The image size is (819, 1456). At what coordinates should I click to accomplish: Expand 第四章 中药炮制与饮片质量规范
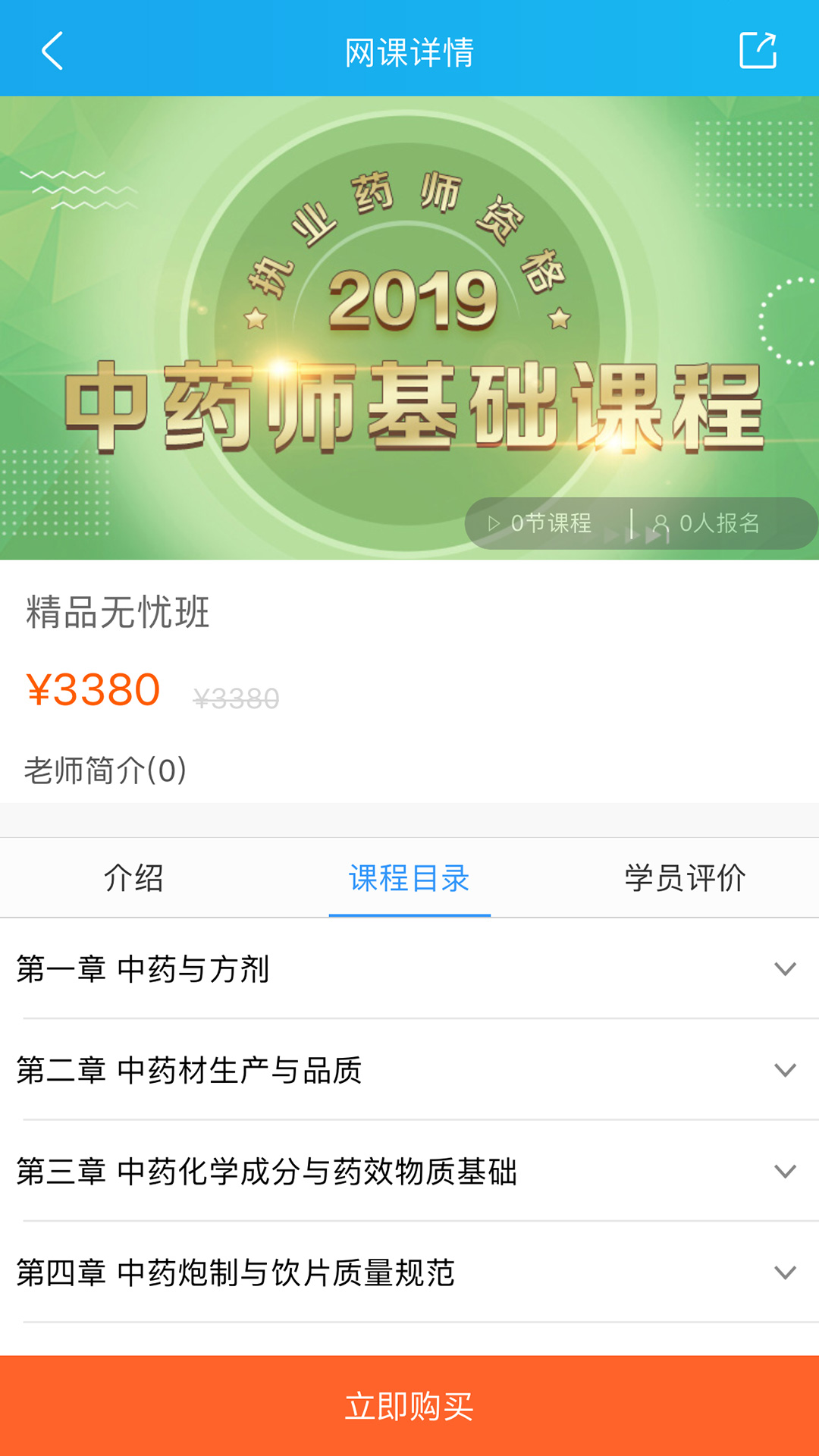click(409, 1272)
